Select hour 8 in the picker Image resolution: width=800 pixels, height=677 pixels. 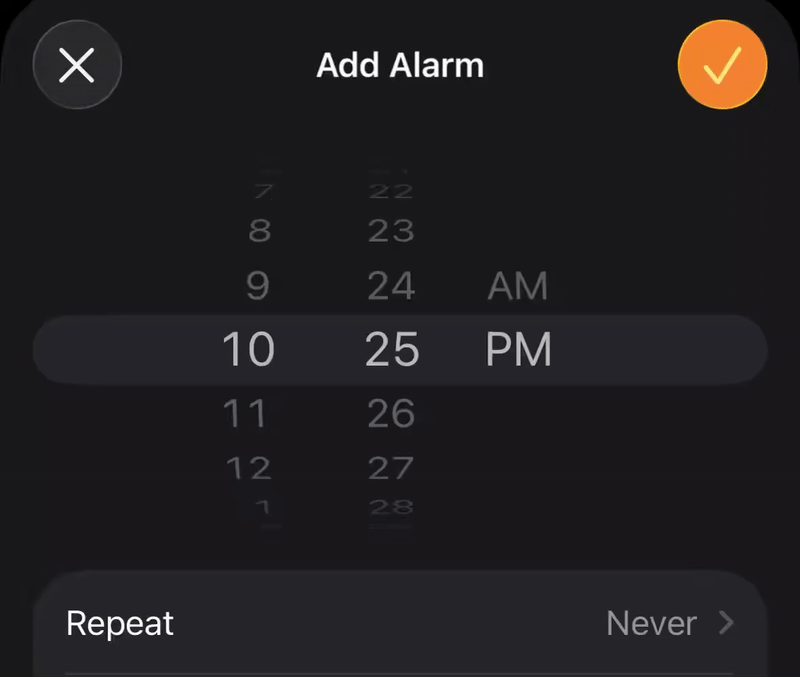pyautogui.click(x=259, y=232)
